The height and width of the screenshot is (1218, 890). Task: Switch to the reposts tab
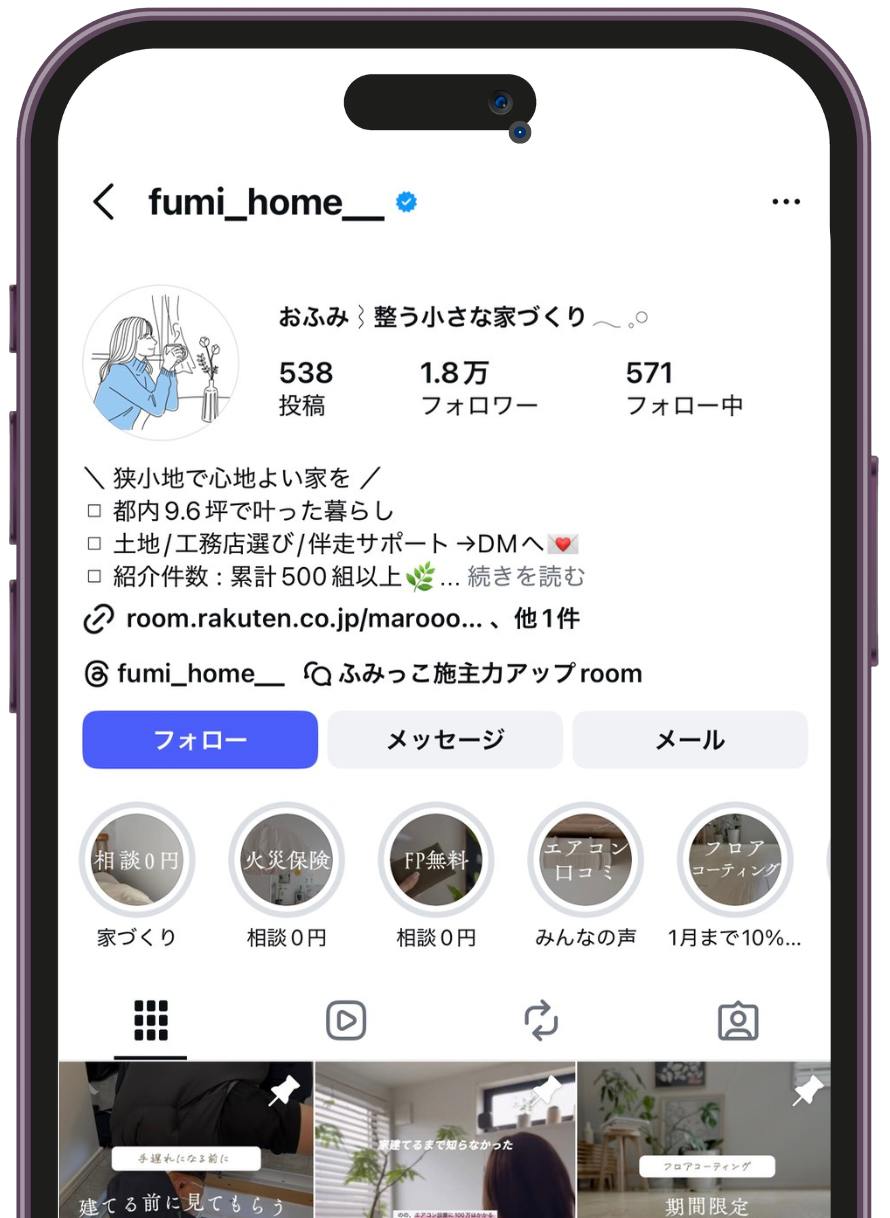pos(541,1021)
